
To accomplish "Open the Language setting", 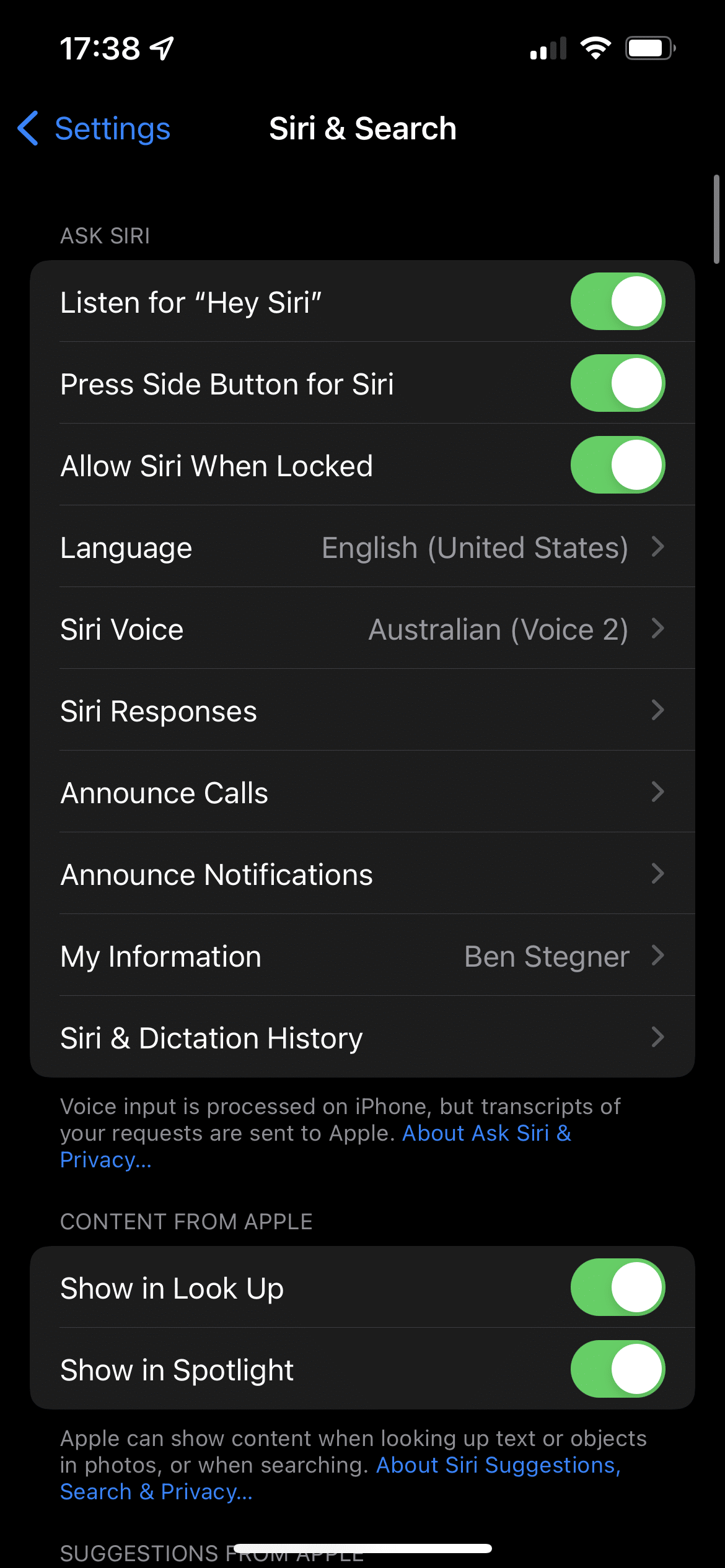I will click(x=362, y=547).
